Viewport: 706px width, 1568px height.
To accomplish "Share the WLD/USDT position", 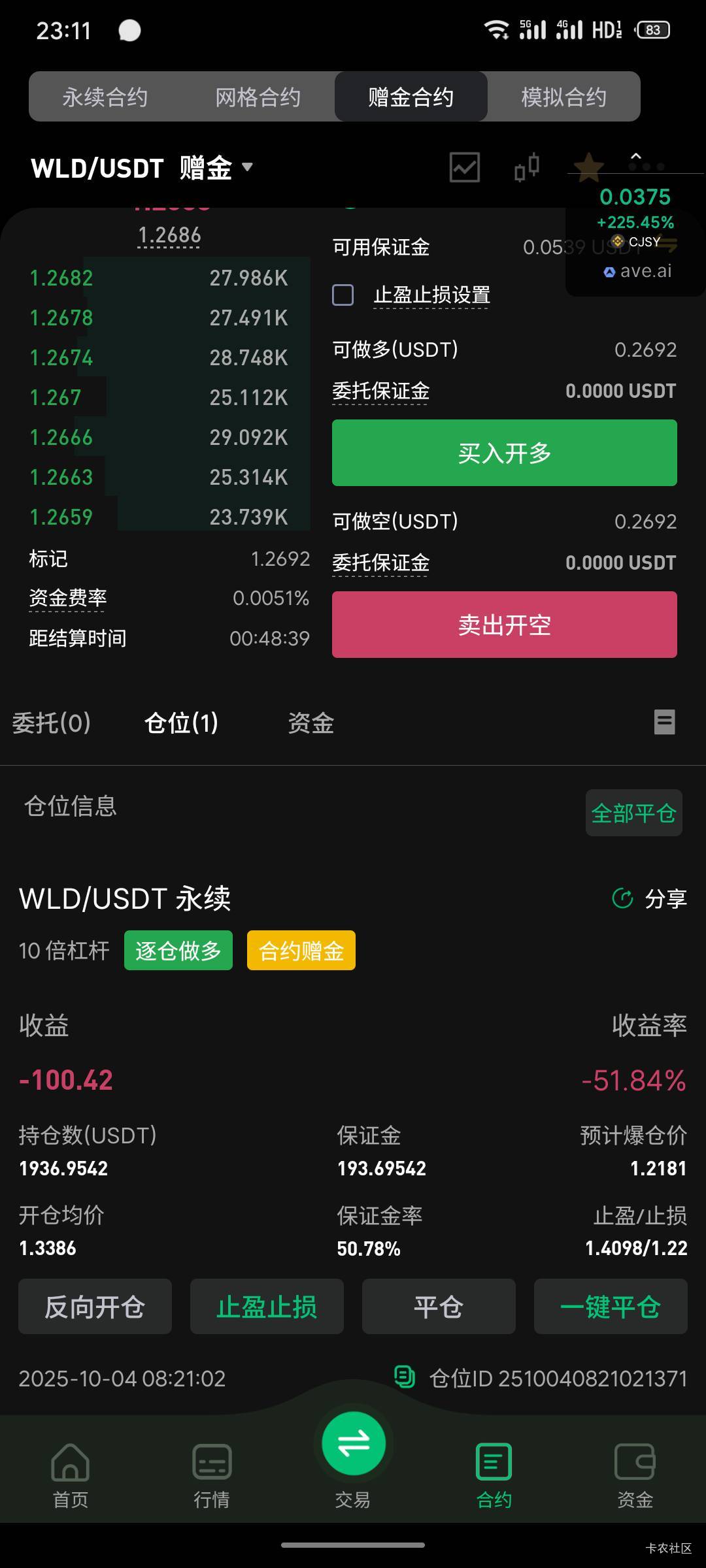I will coord(650,898).
